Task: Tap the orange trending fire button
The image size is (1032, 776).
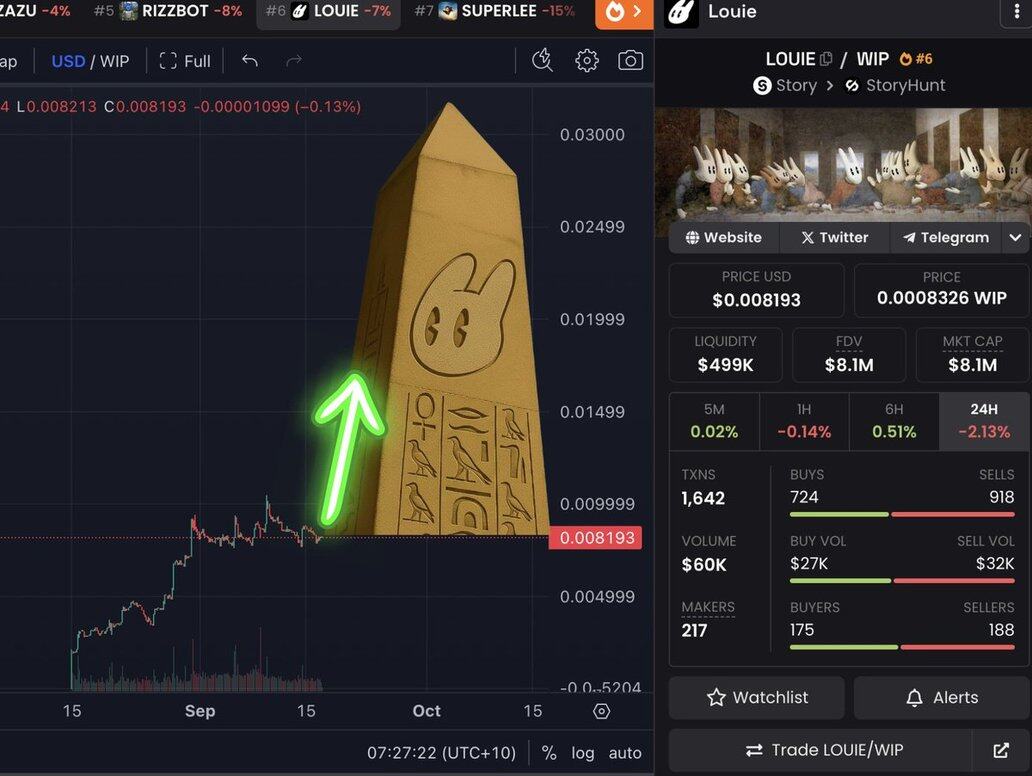Action: [623, 13]
